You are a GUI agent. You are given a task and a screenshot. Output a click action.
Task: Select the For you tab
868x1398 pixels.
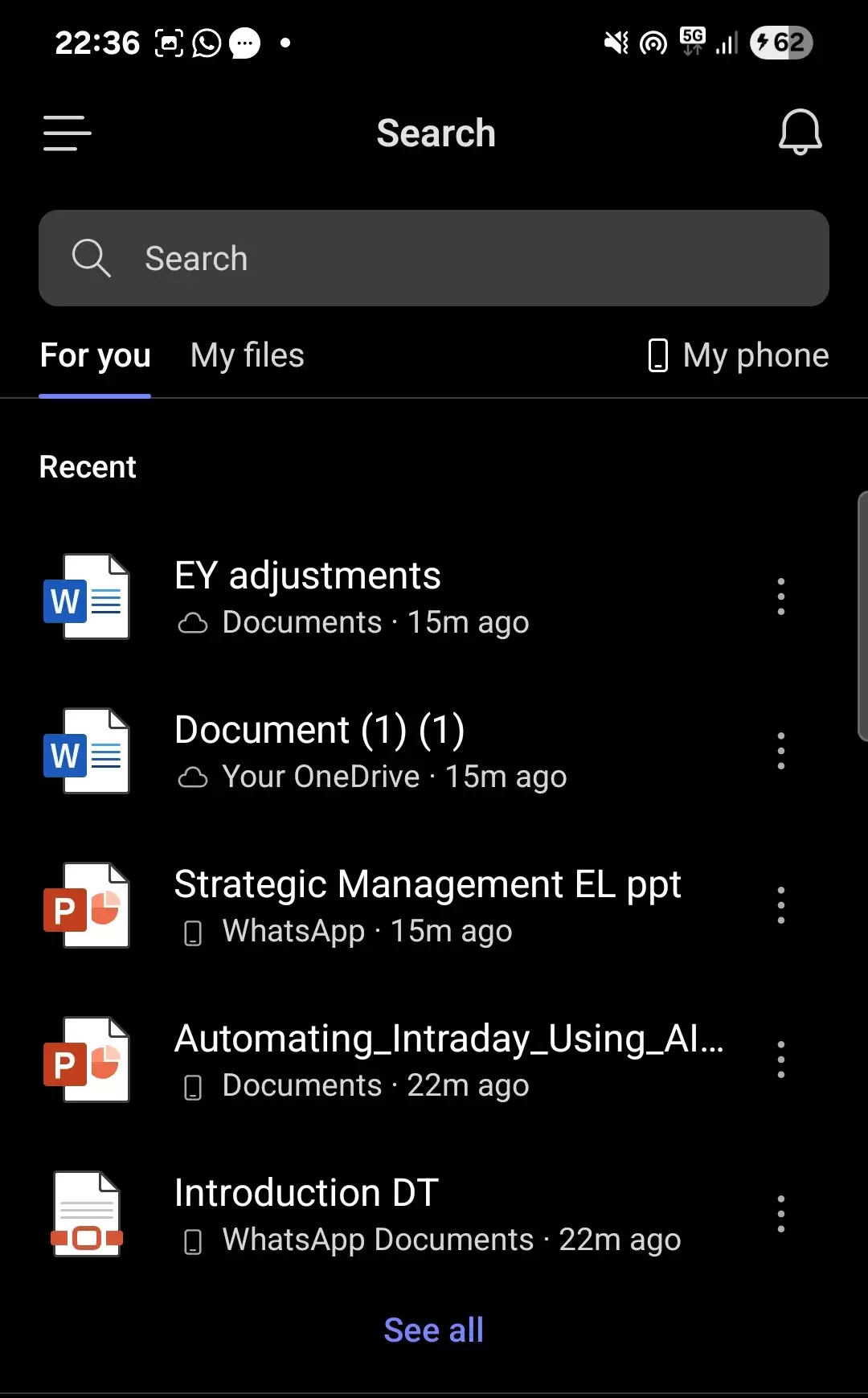click(x=95, y=355)
